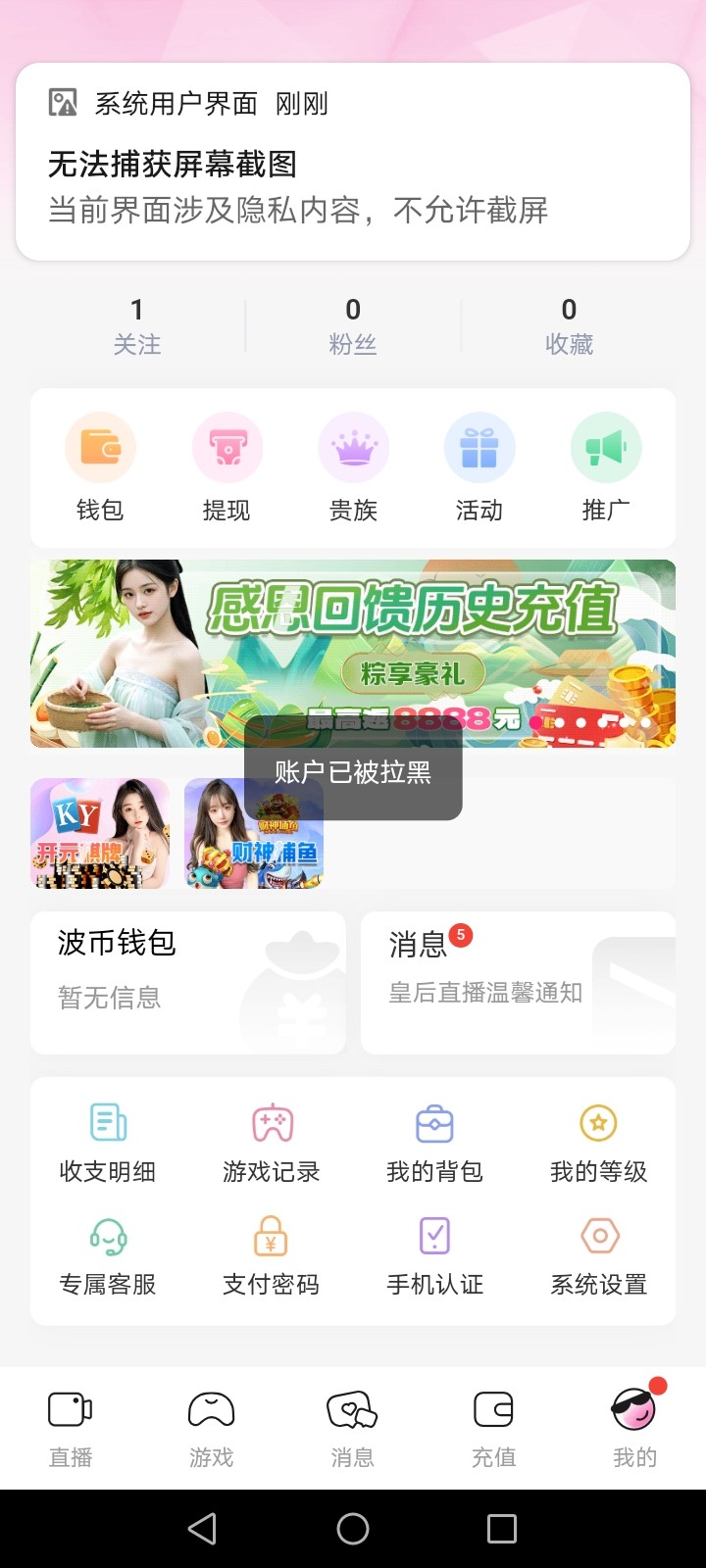Open the 消息 messages card

click(518, 982)
